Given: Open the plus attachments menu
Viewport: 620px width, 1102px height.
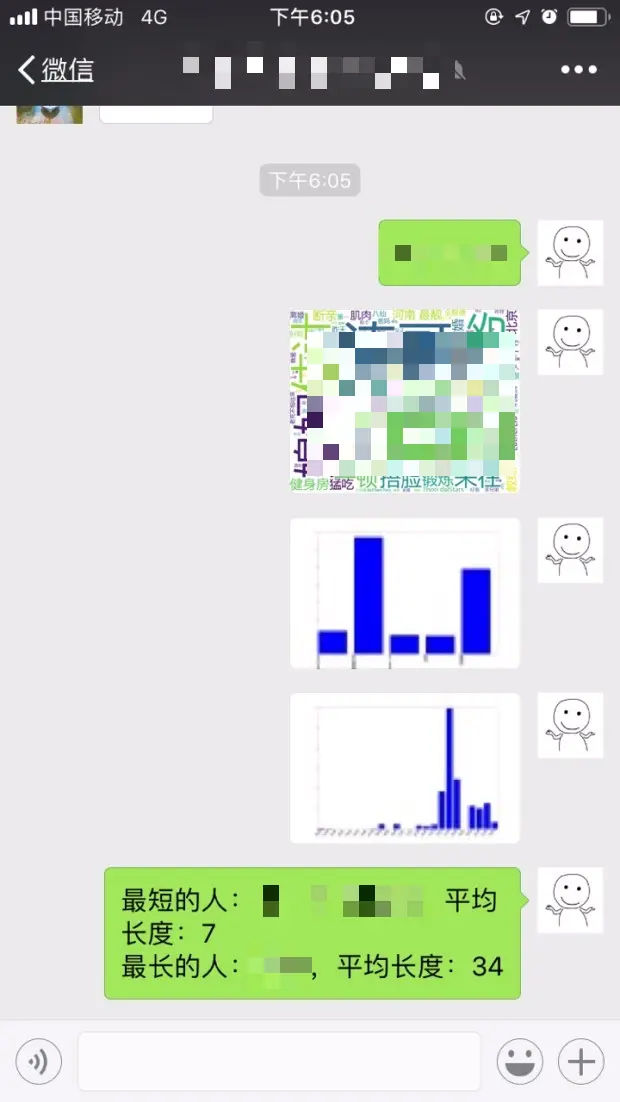Looking at the screenshot, I should coord(581,1061).
